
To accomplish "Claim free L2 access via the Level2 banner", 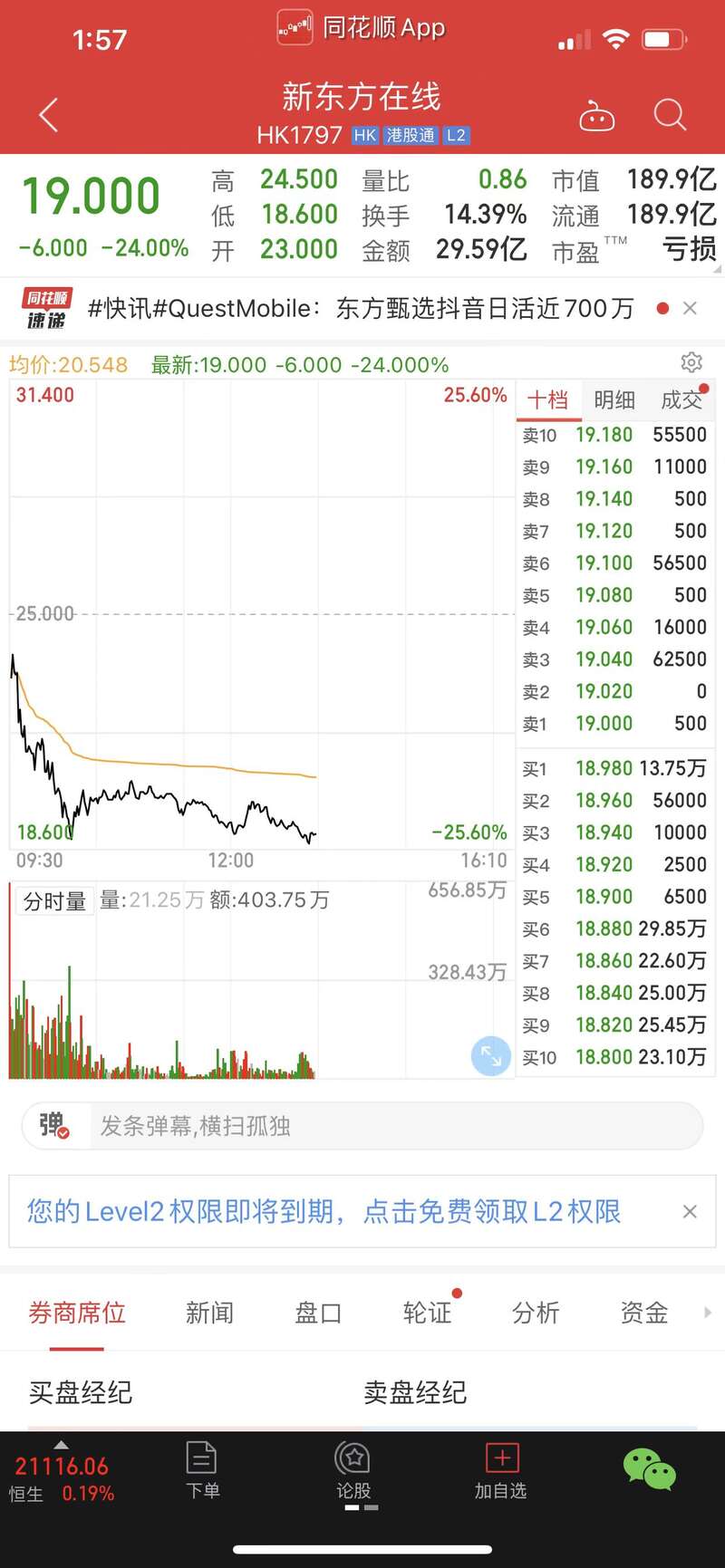I will (324, 1211).
